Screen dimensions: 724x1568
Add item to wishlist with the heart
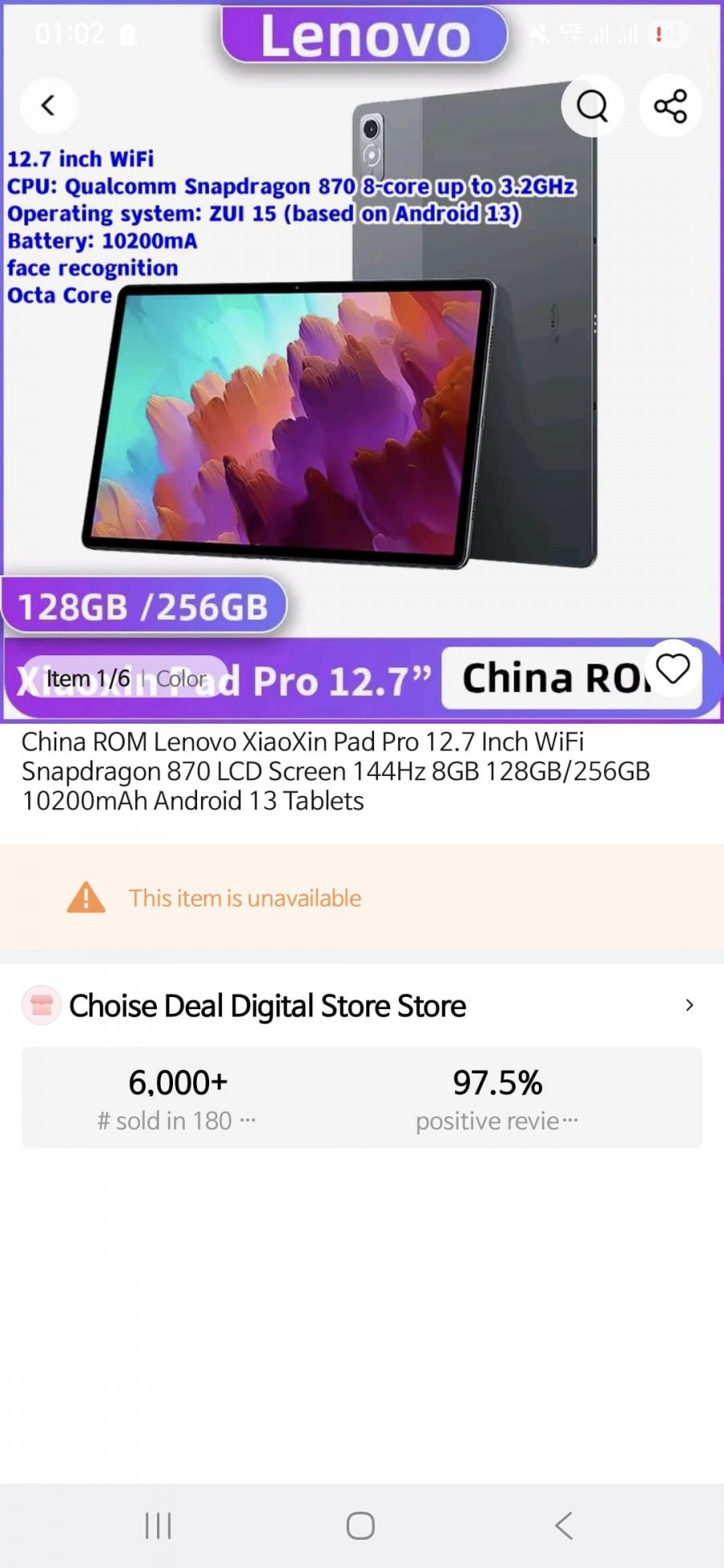(x=673, y=668)
